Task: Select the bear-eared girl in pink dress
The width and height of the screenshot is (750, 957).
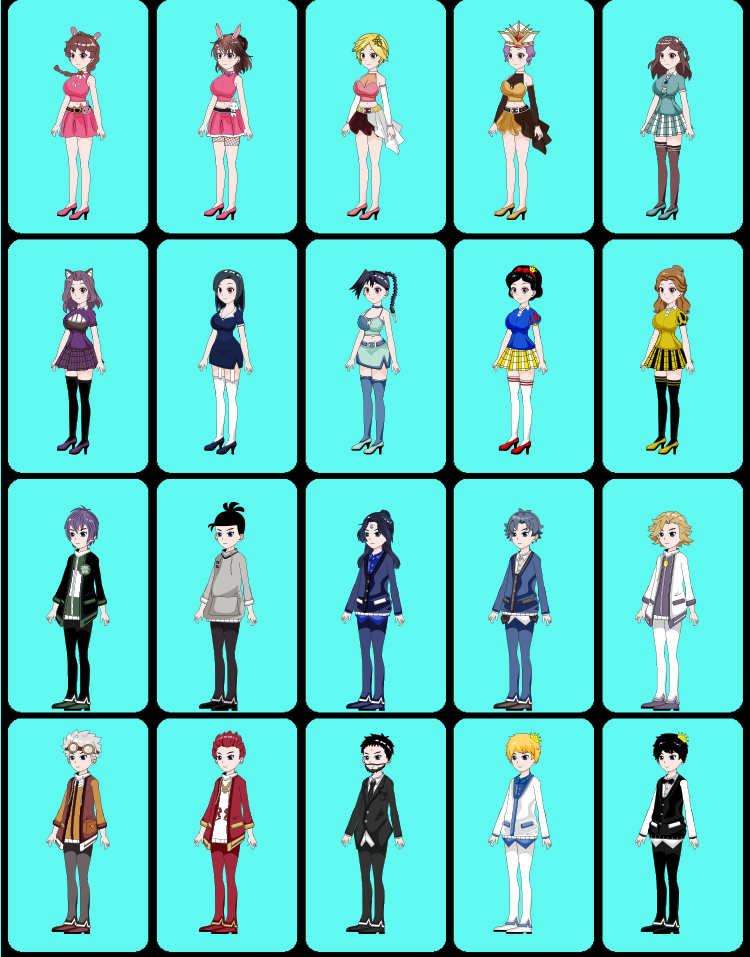Action: [78, 118]
